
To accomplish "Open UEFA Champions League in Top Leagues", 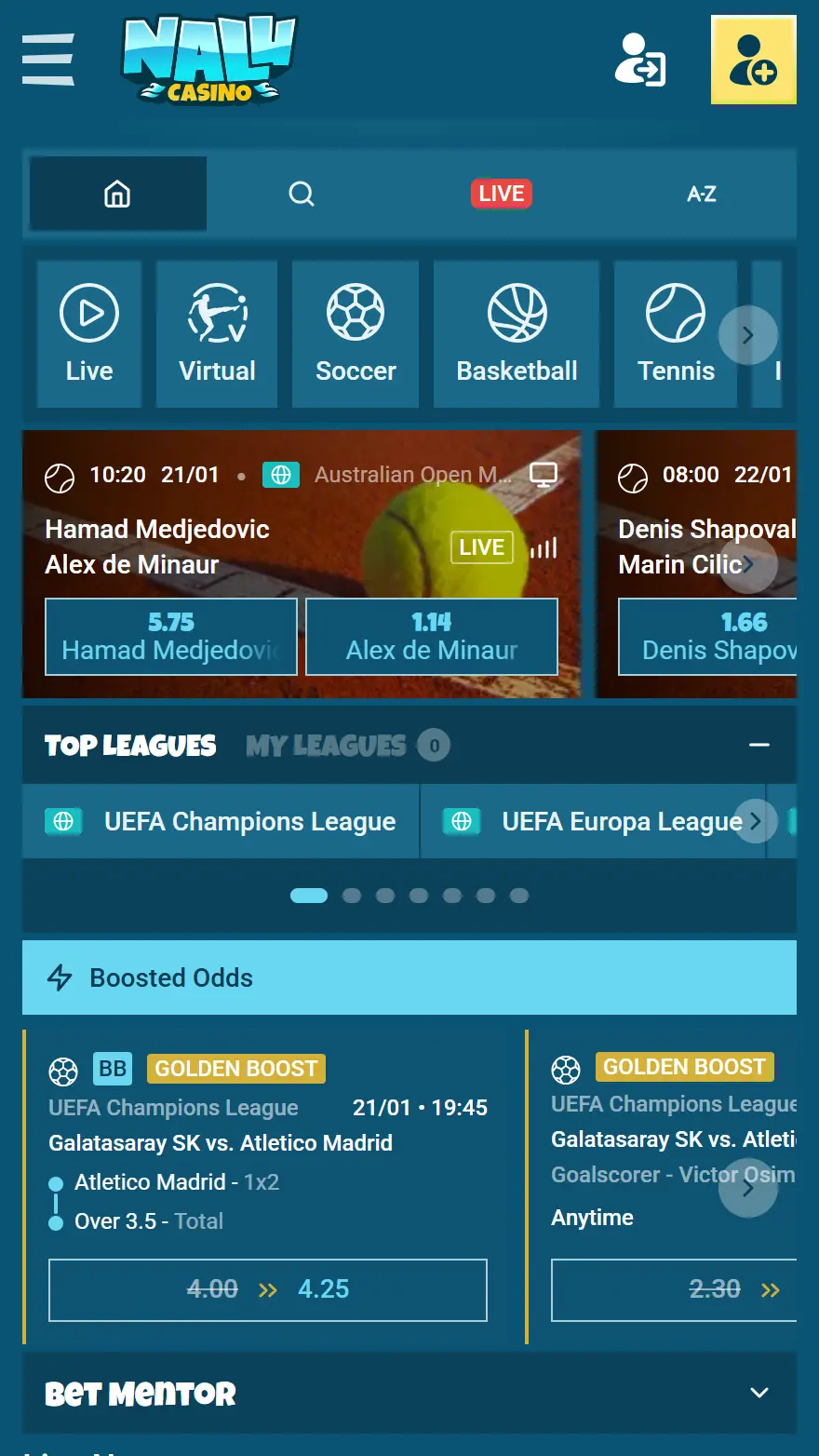I will coord(222,821).
